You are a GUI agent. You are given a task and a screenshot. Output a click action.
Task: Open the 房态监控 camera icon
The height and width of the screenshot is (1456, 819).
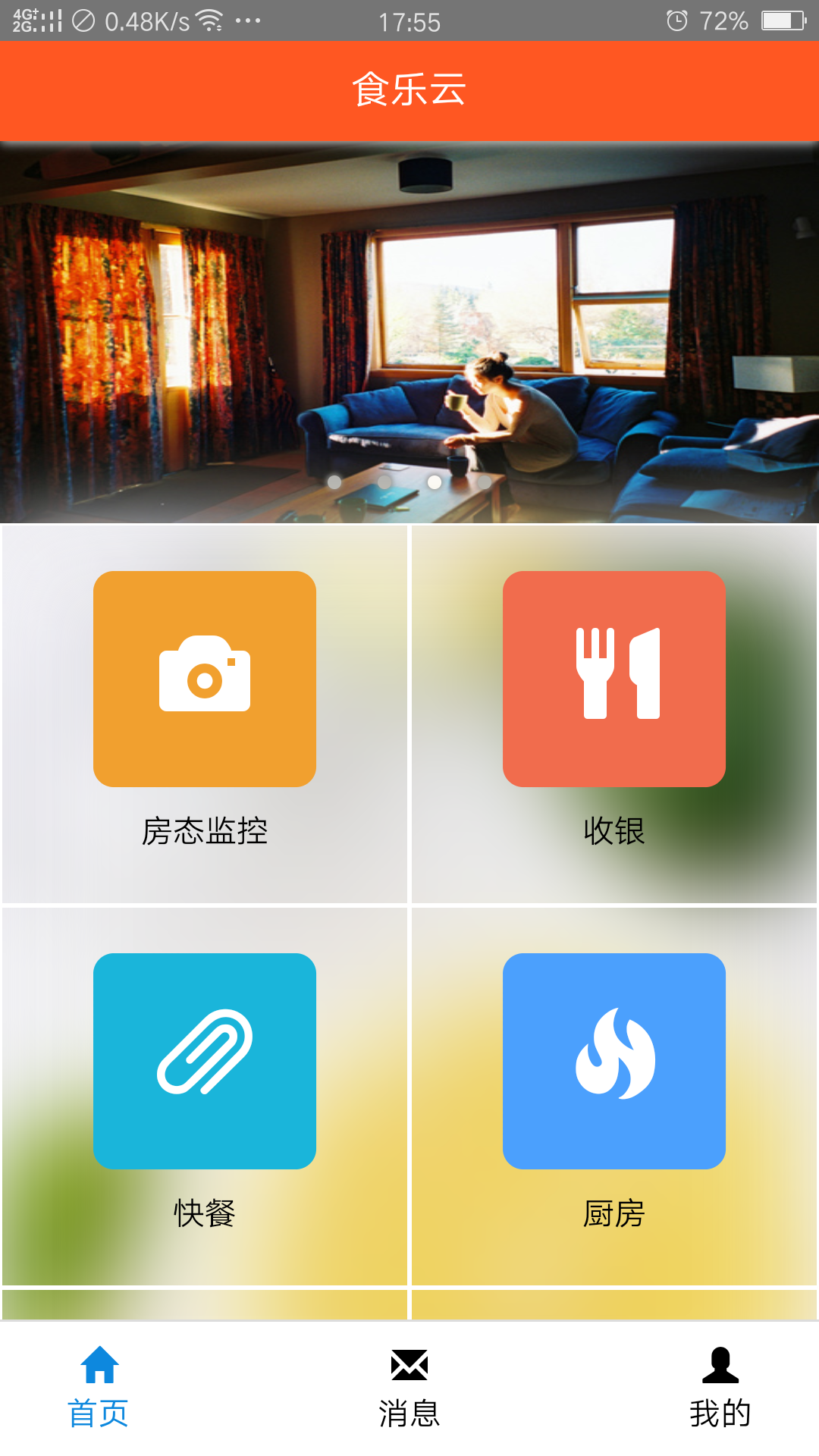point(204,677)
